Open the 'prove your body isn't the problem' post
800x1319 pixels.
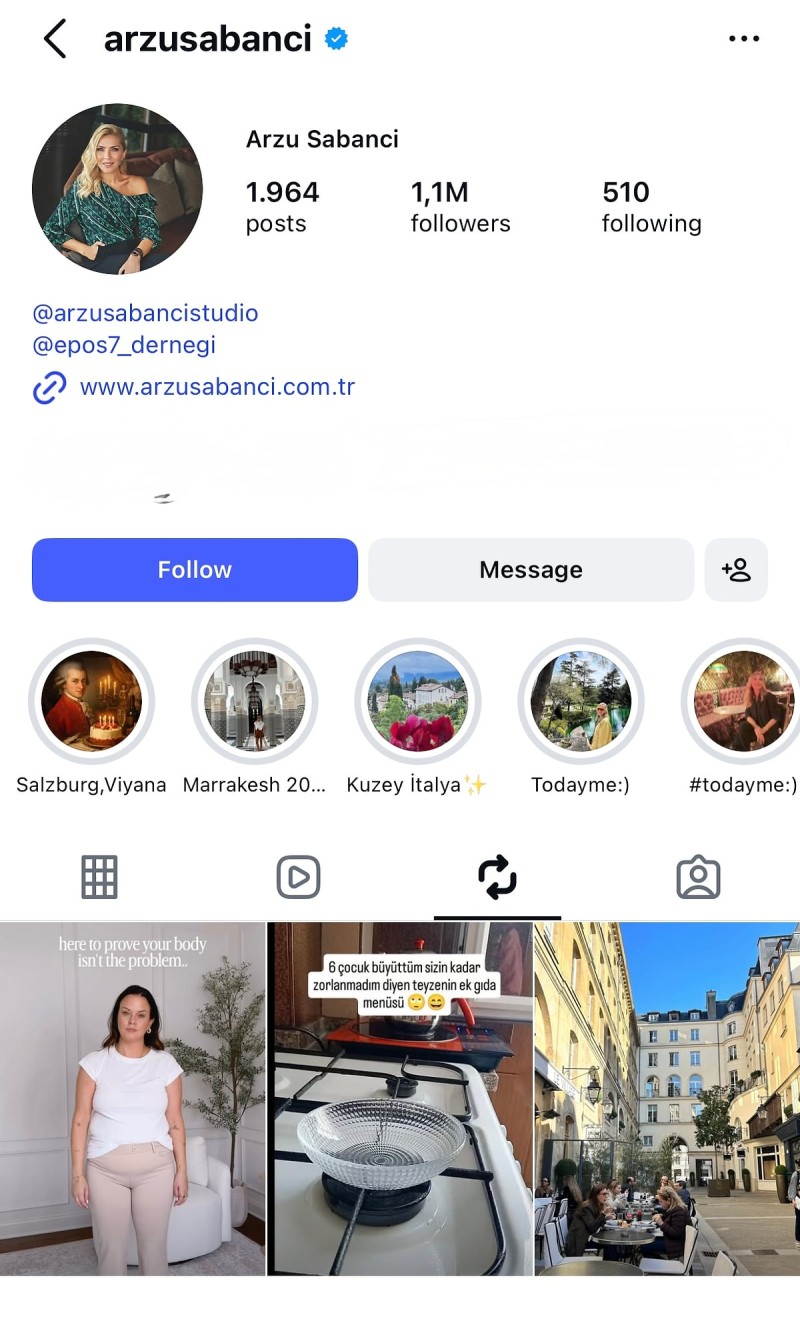coord(132,1098)
